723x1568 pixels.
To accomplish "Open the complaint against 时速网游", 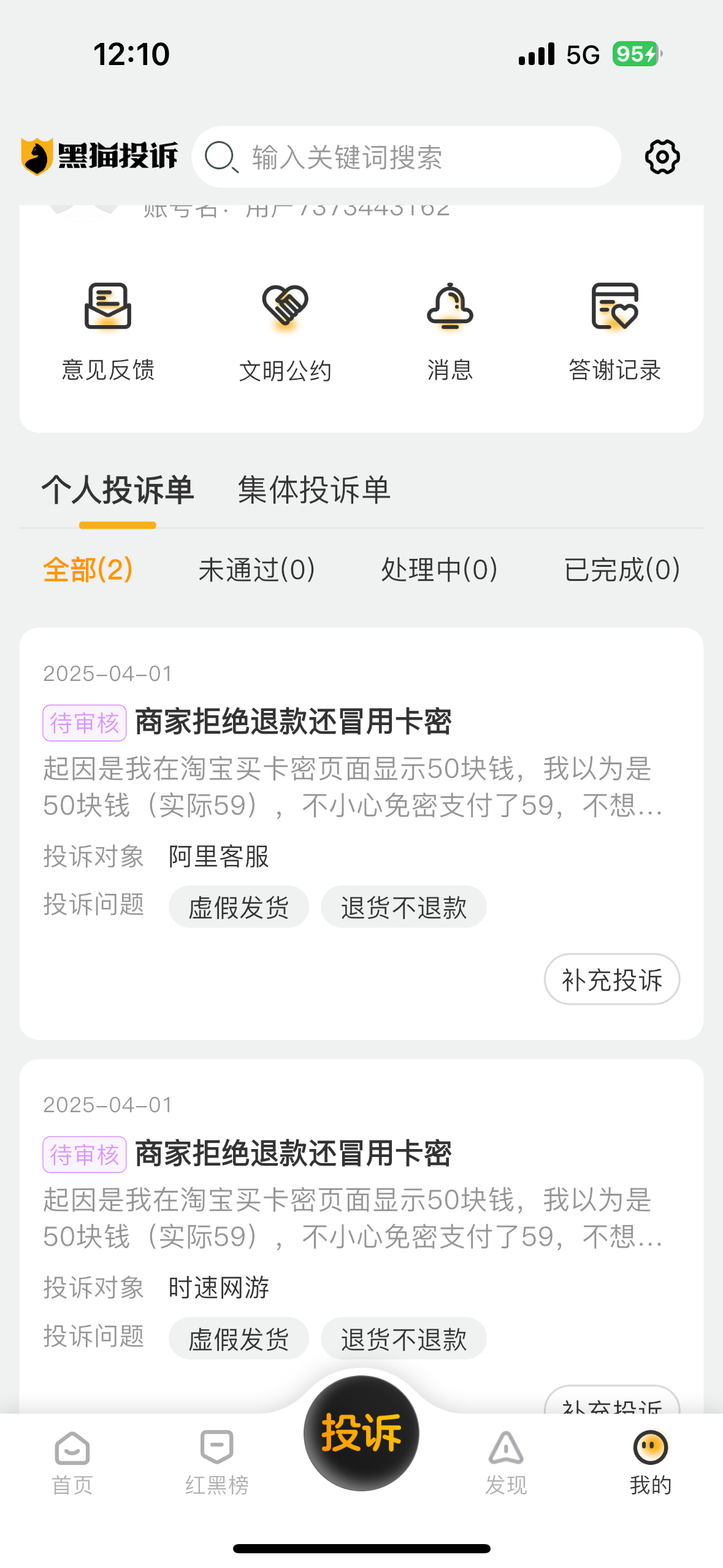I will point(361,1236).
